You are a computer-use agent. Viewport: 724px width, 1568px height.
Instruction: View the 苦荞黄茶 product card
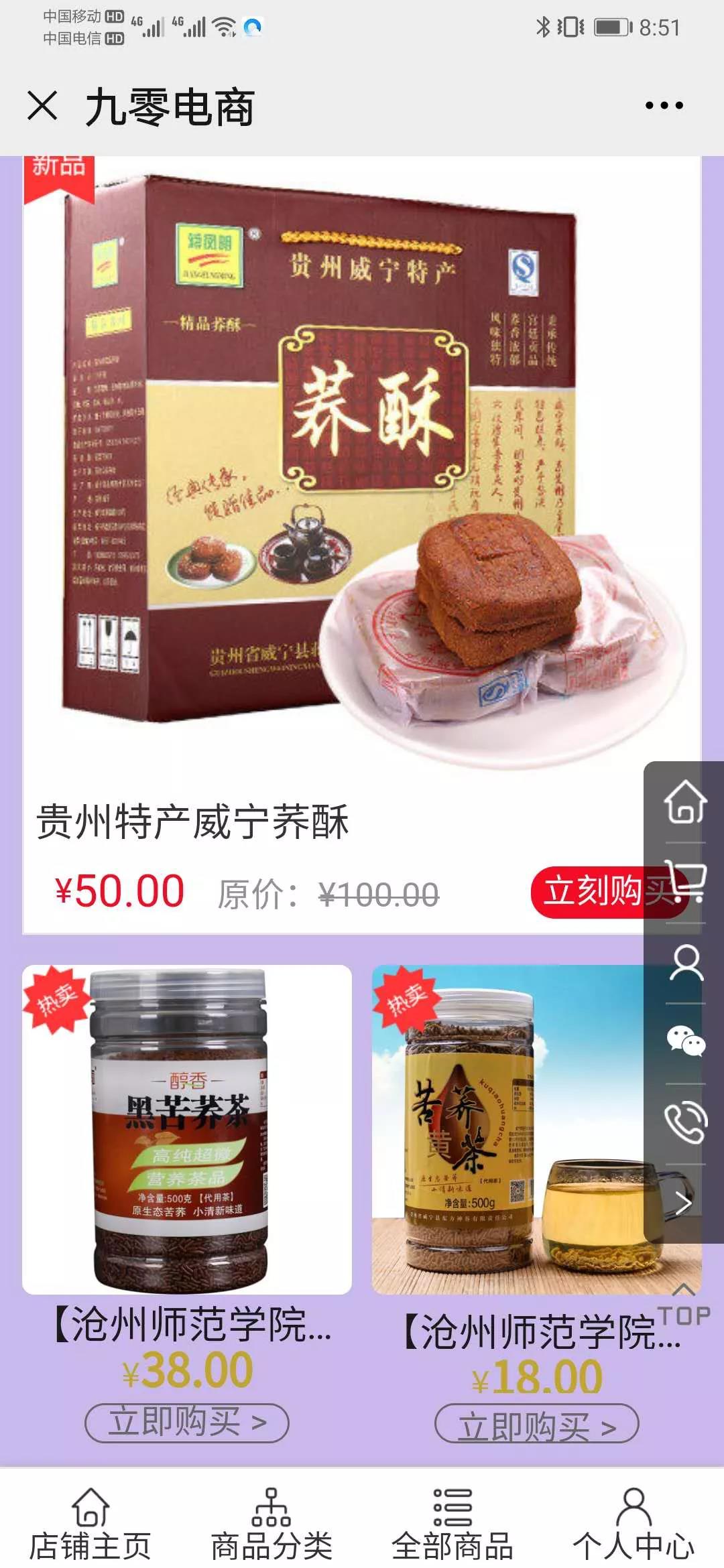509,1130
